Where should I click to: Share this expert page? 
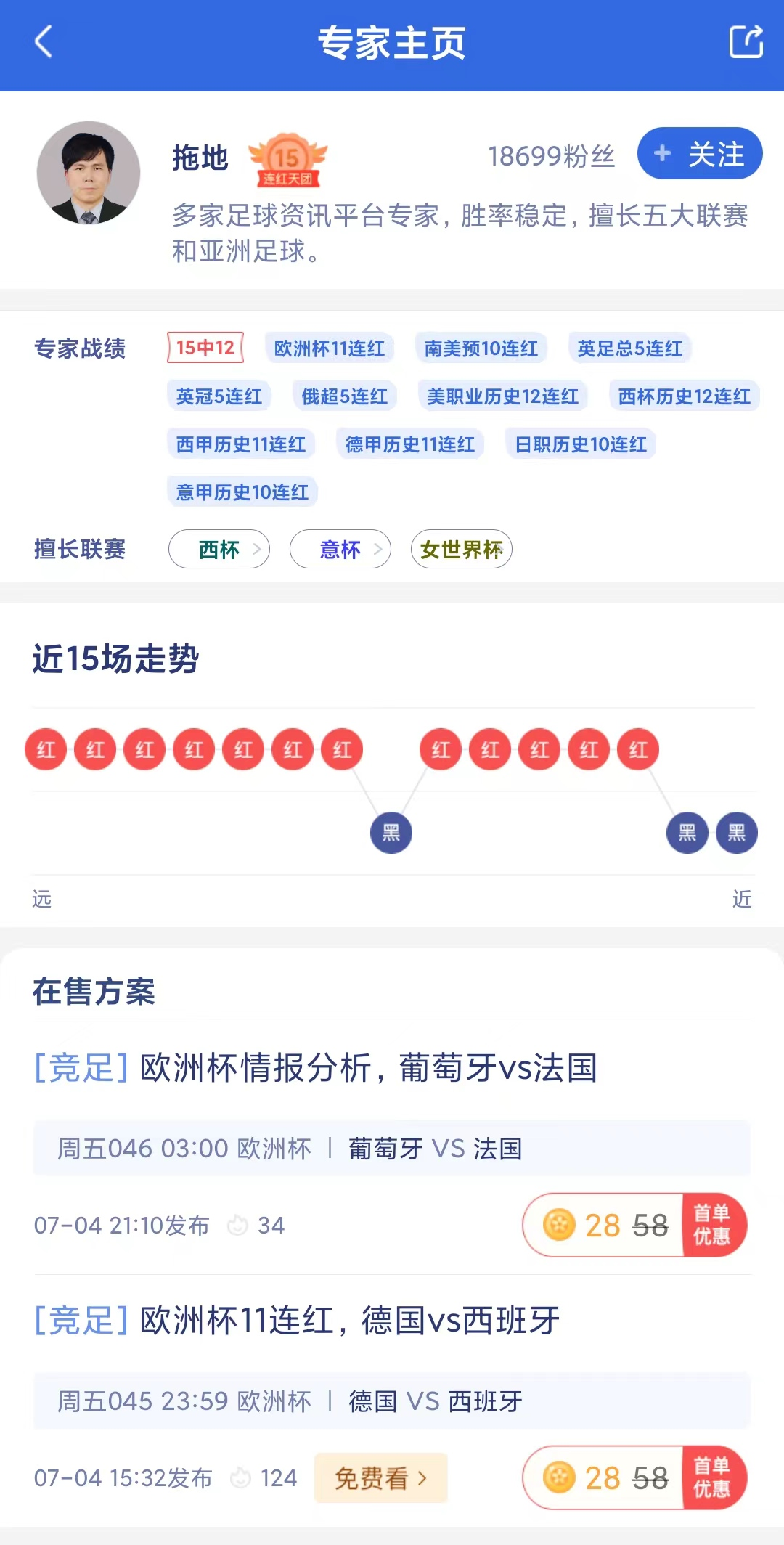746,41
